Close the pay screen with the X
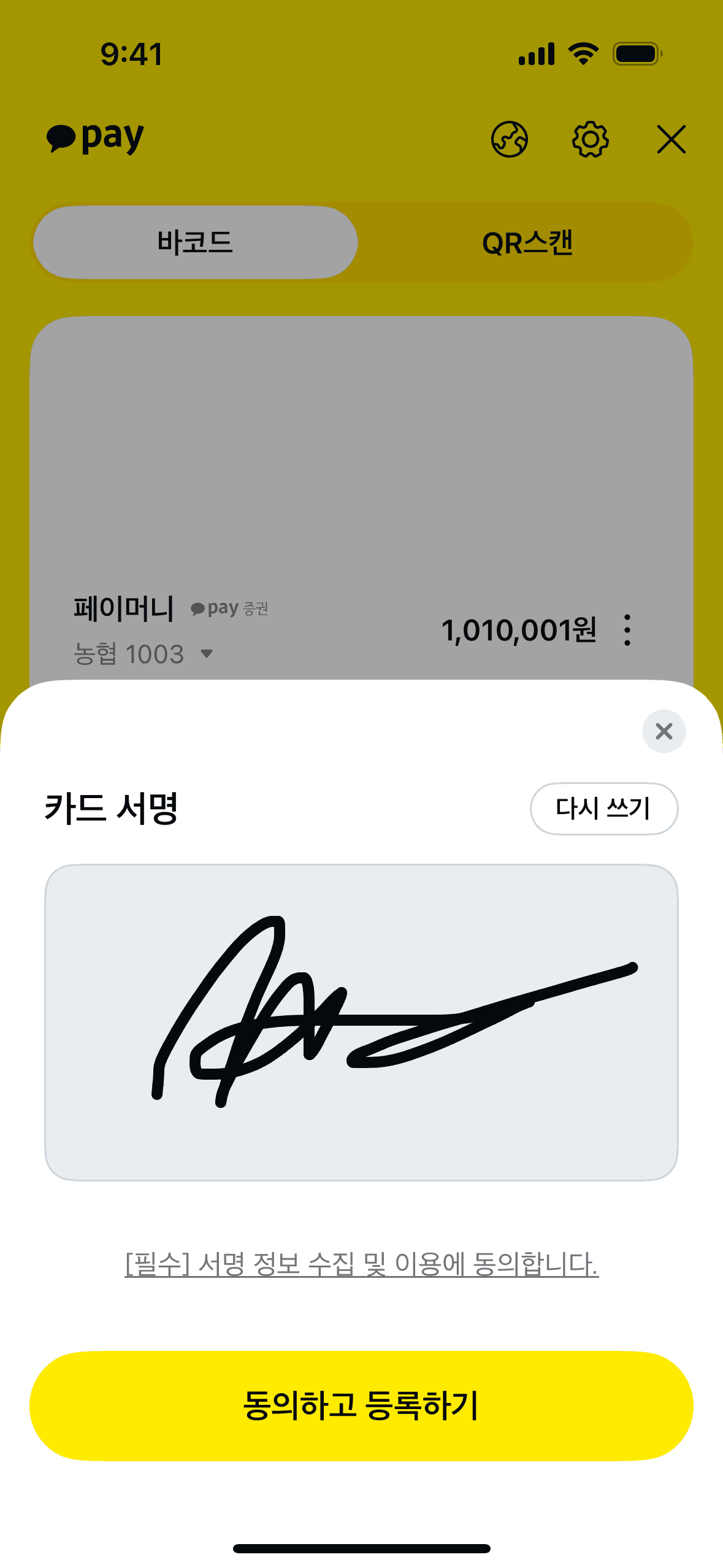Screen dimensions: 723x1568 [x=671, y=140]
